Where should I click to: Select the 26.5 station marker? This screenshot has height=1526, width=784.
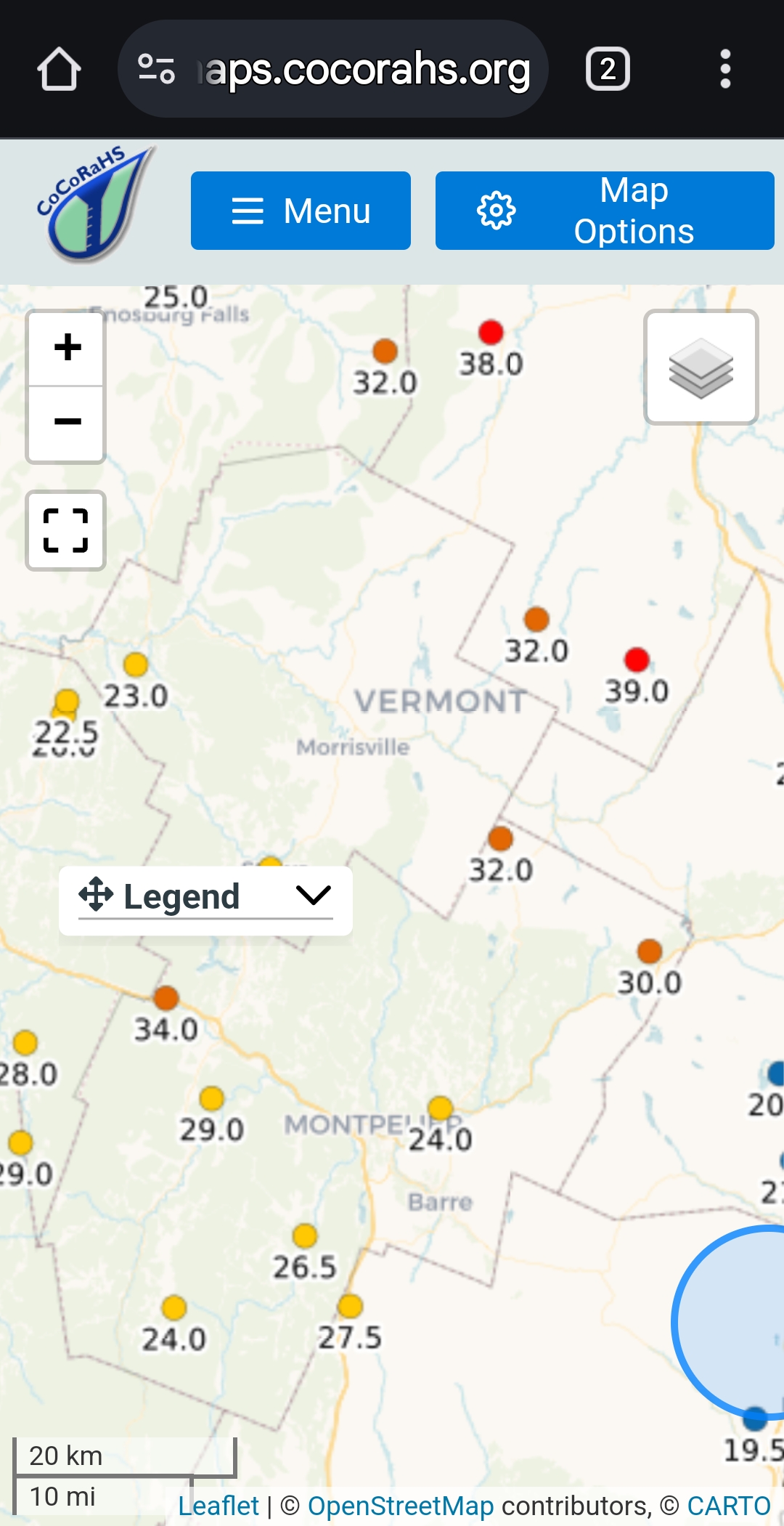click(x=305, y=1235)
